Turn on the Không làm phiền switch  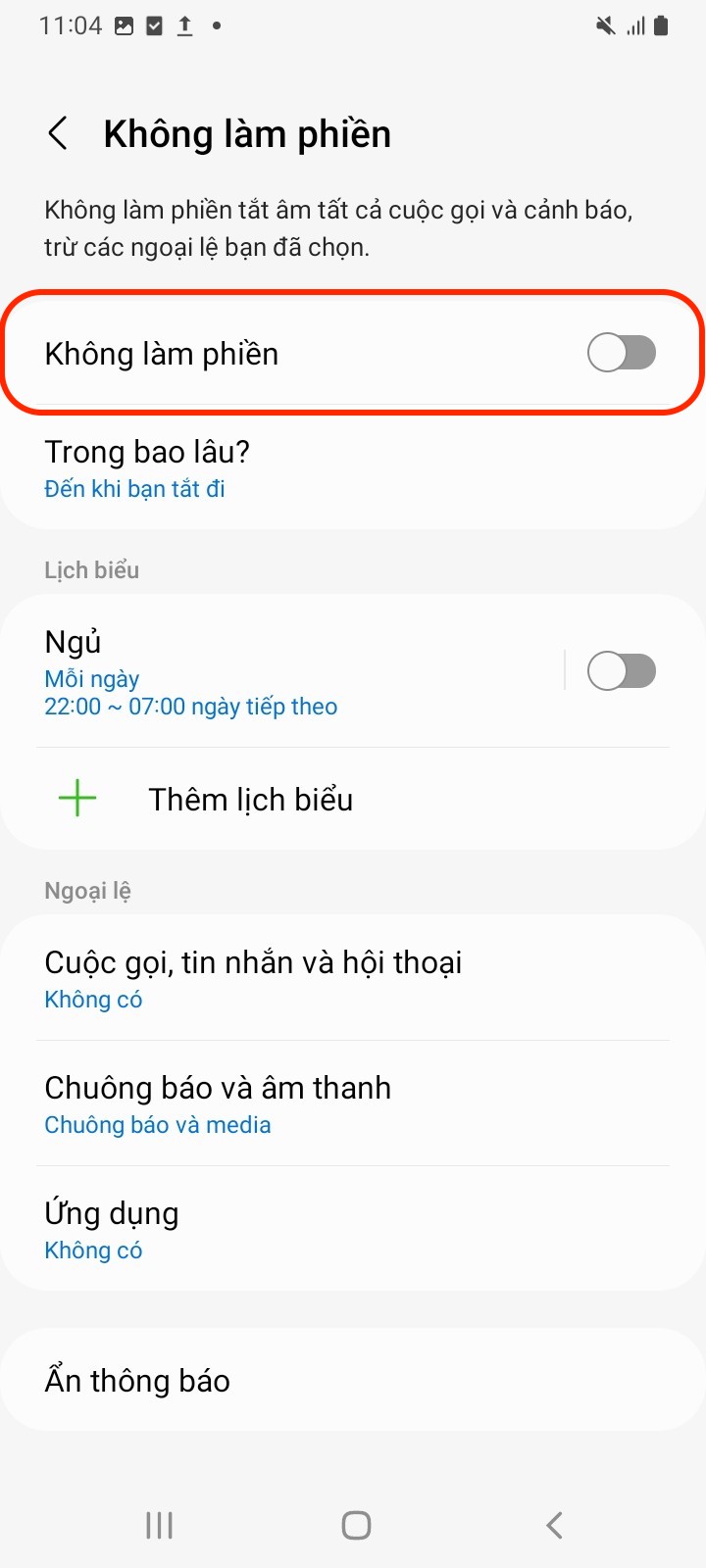[x=622, y=353]
